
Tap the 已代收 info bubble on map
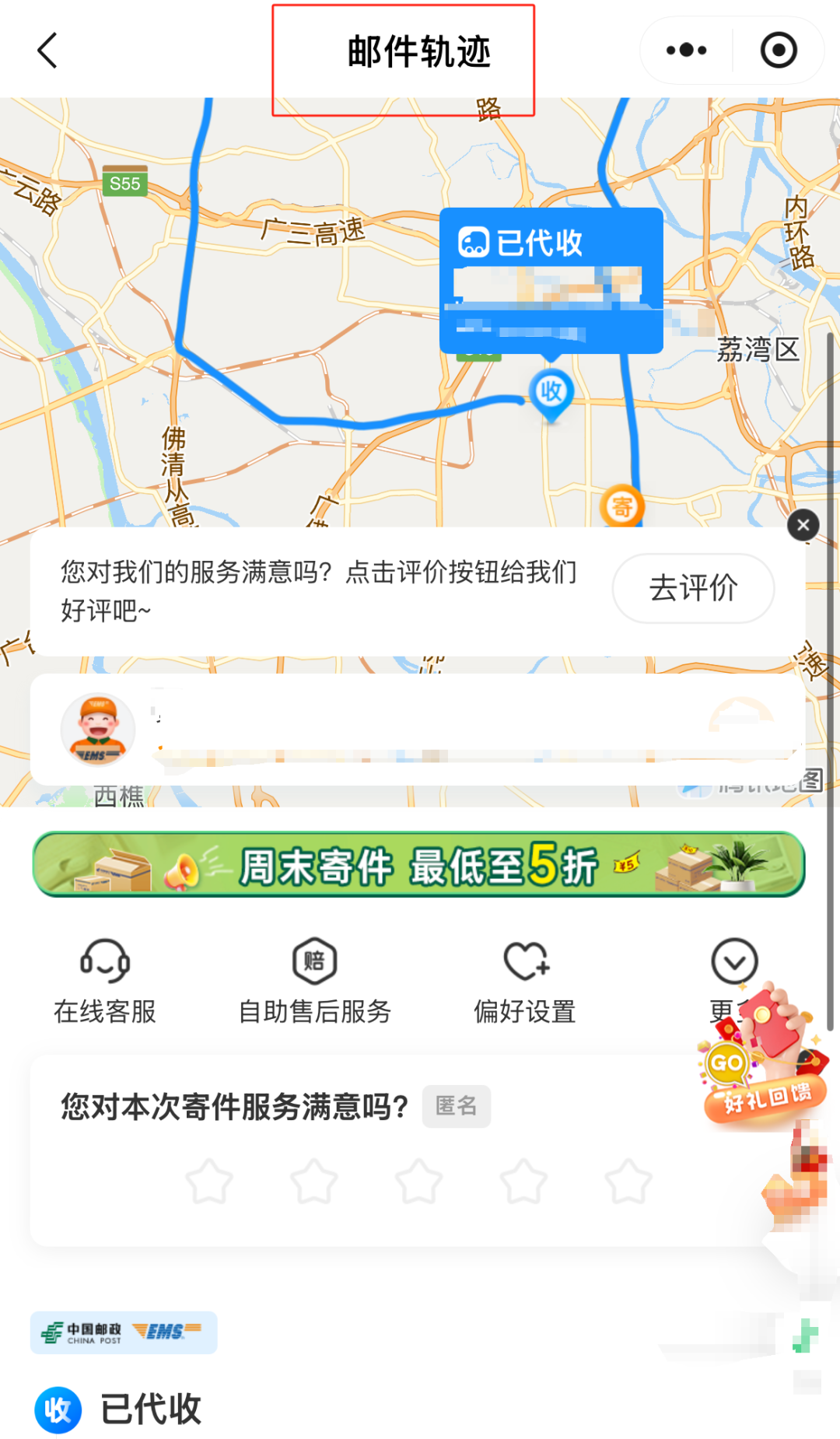pyautogui.click(x=551, y=281)
